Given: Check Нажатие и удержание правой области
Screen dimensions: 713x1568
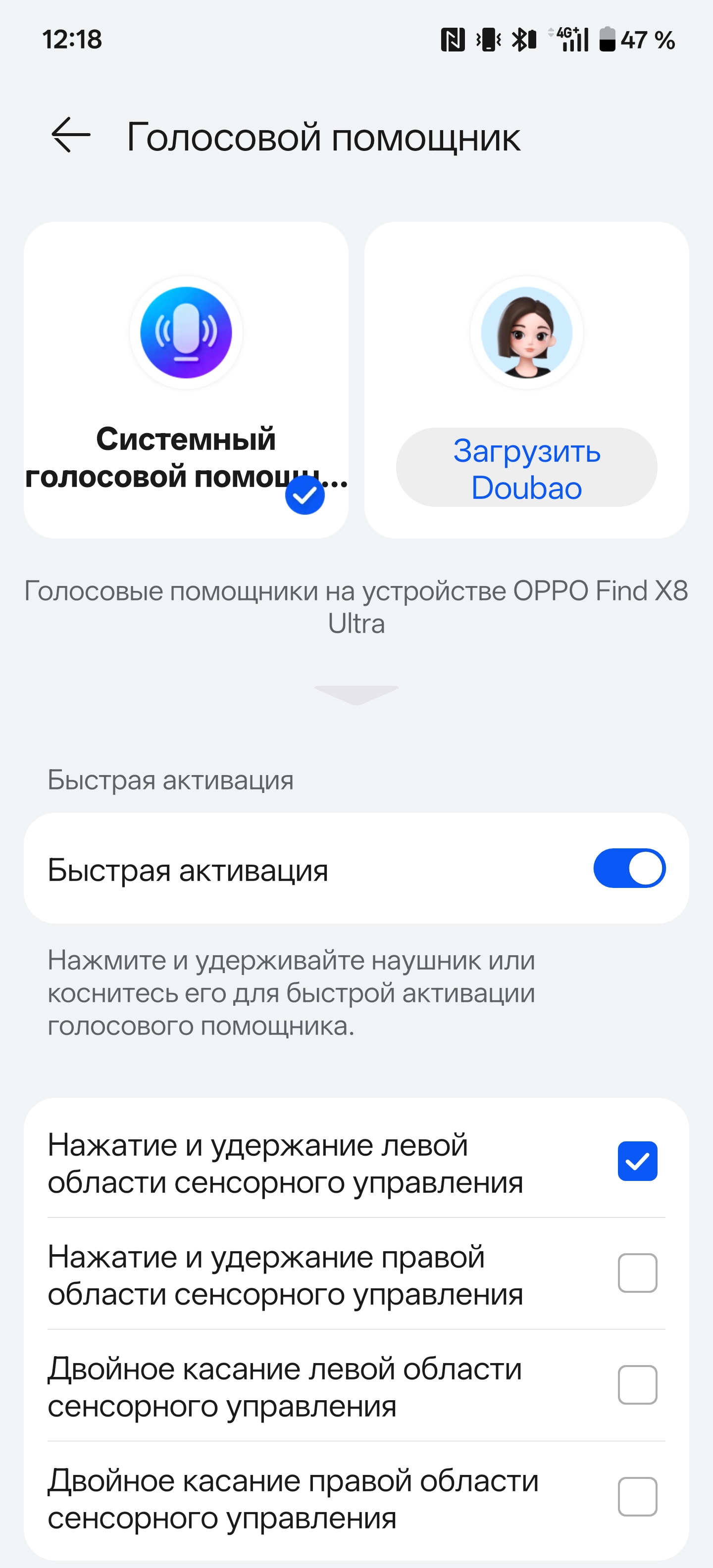Looking at the screenshot, I should [637, 1274].
